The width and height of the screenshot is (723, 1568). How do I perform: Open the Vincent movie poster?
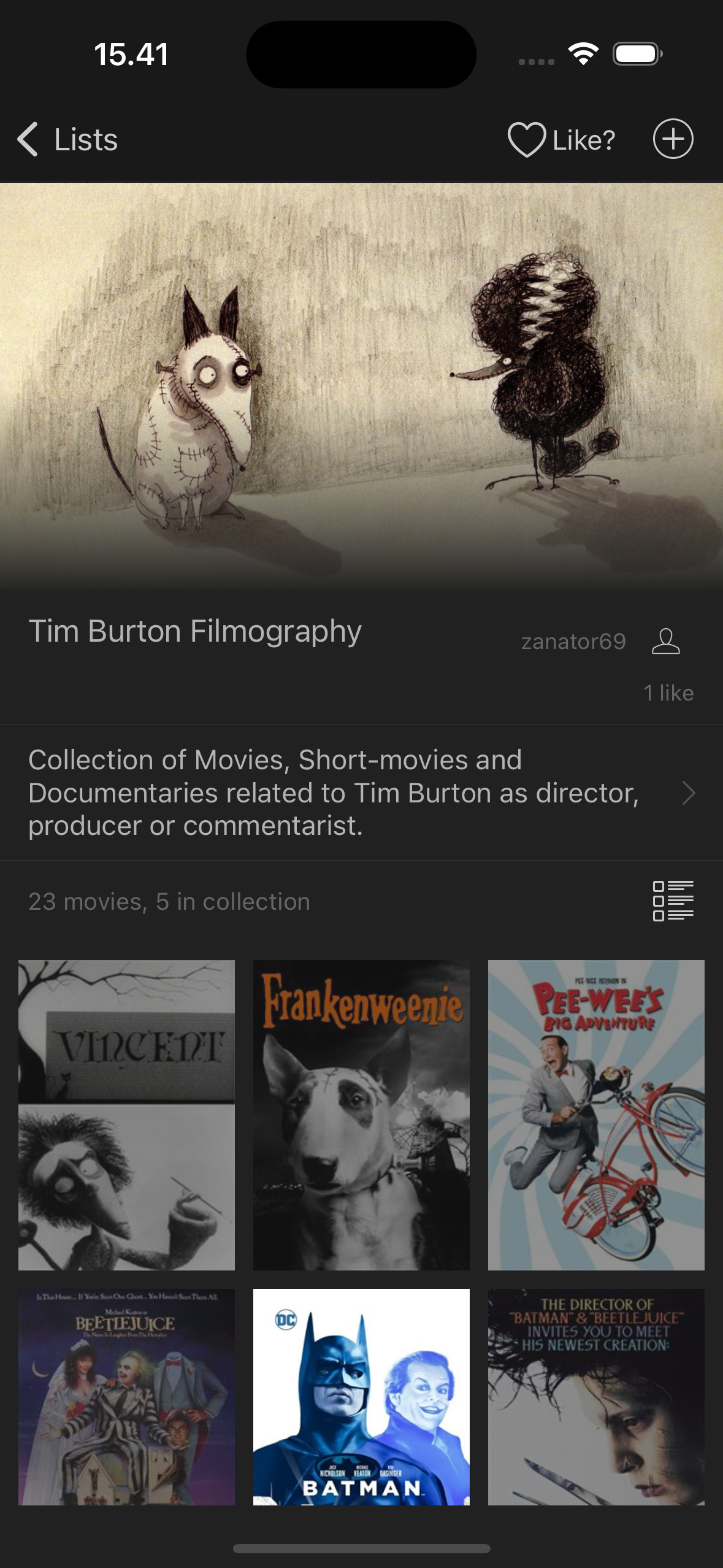click(x=126, y=1115)
